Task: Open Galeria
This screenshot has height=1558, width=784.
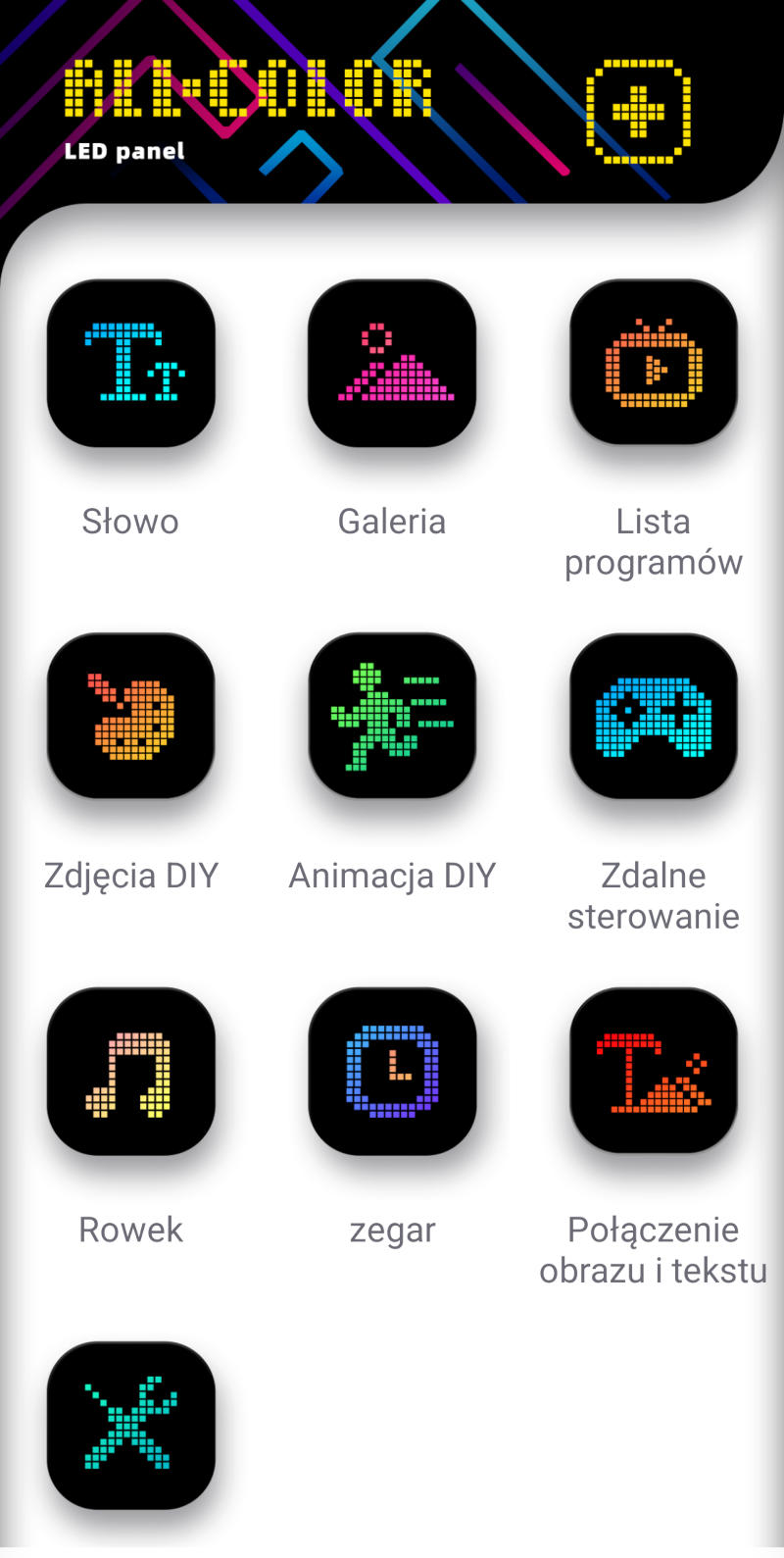Action: tap(392, 363)
